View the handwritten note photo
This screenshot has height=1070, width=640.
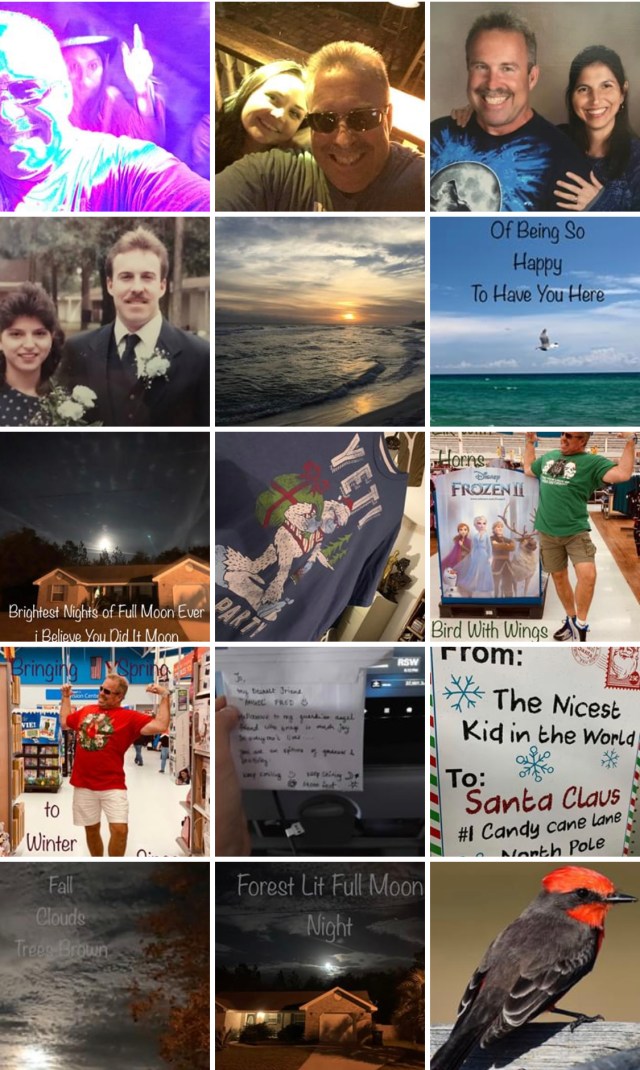(320, 751)
